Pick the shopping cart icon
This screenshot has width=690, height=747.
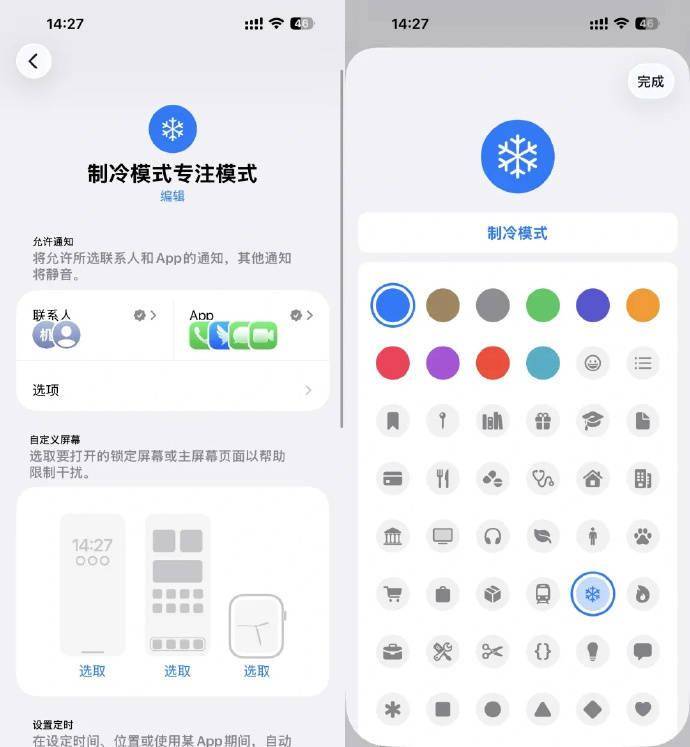[x=393, y=594]
